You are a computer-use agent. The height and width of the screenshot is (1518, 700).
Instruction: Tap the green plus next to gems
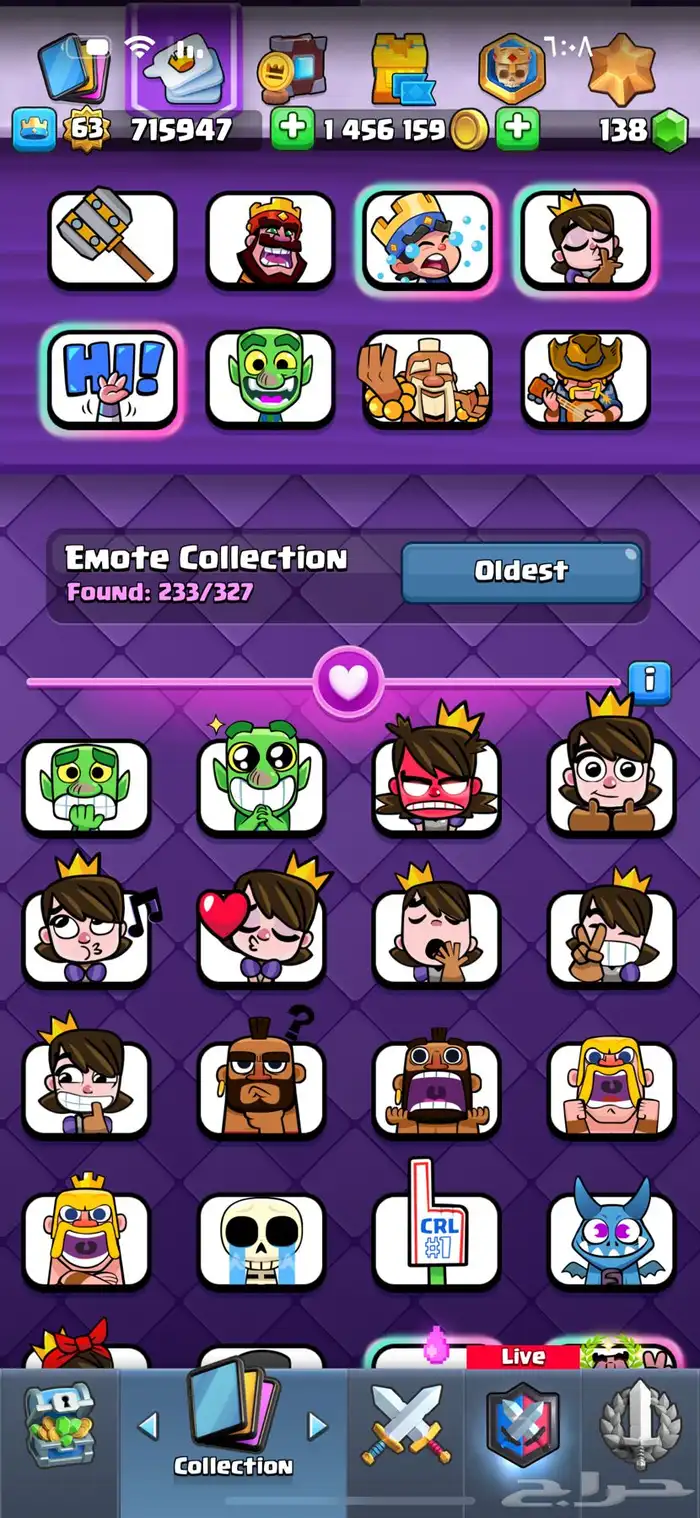click(x=517, y=130)
